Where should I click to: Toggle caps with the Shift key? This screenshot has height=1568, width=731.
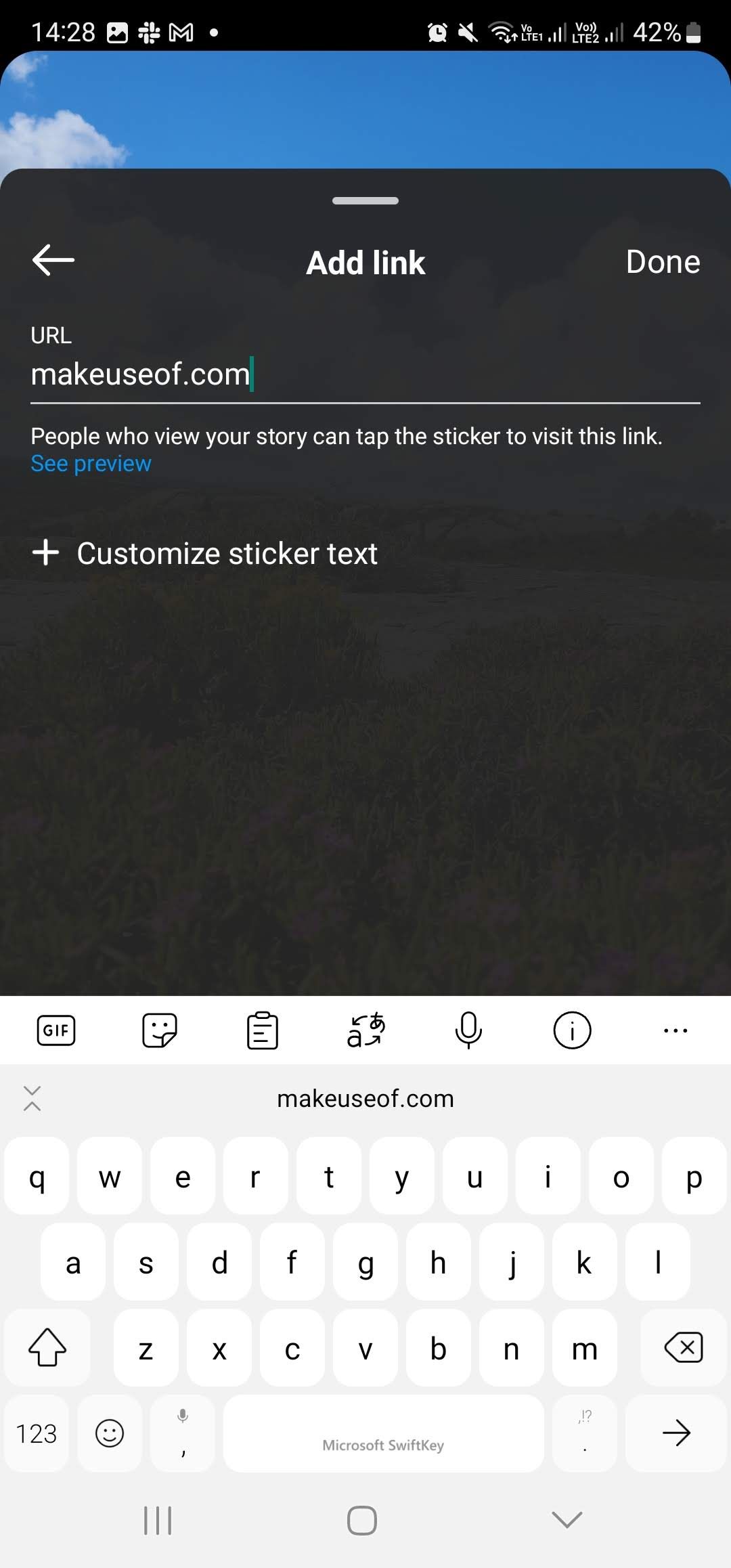click(46, 1348)
